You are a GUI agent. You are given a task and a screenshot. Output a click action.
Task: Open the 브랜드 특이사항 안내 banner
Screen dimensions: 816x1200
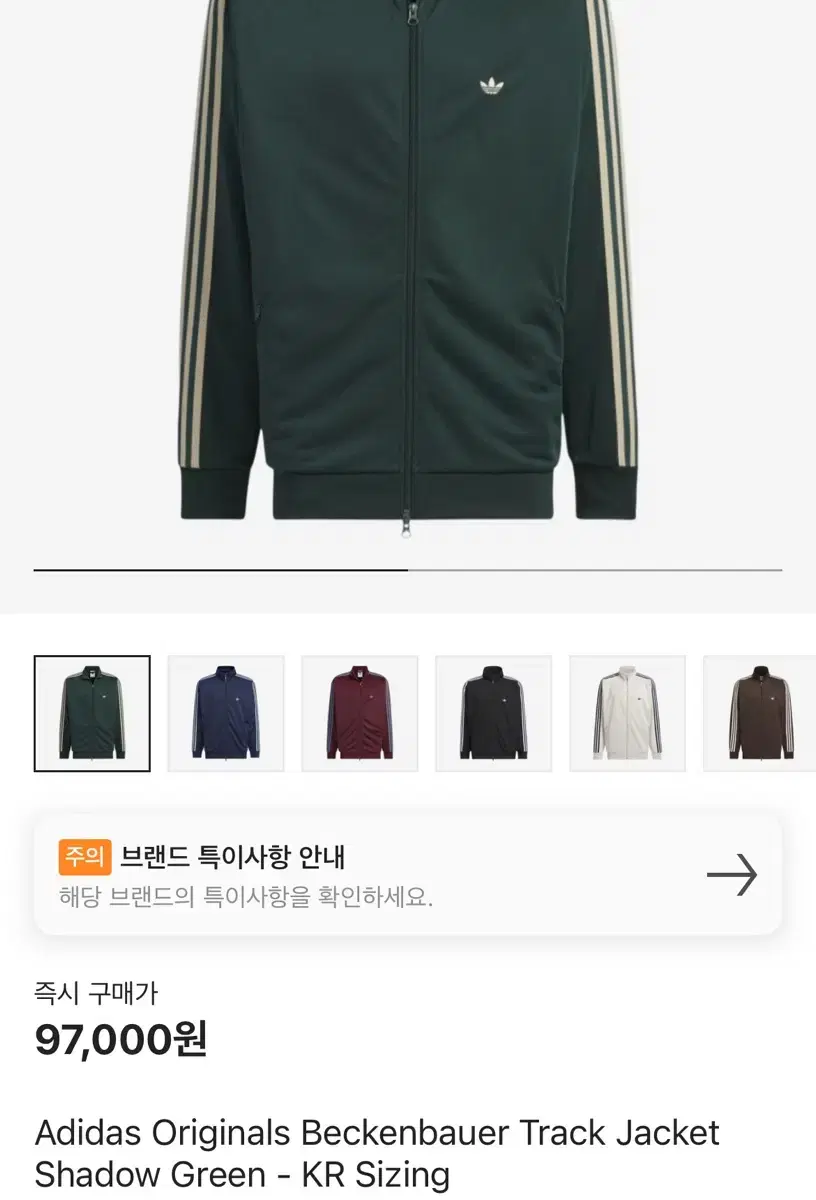point(408,873)
